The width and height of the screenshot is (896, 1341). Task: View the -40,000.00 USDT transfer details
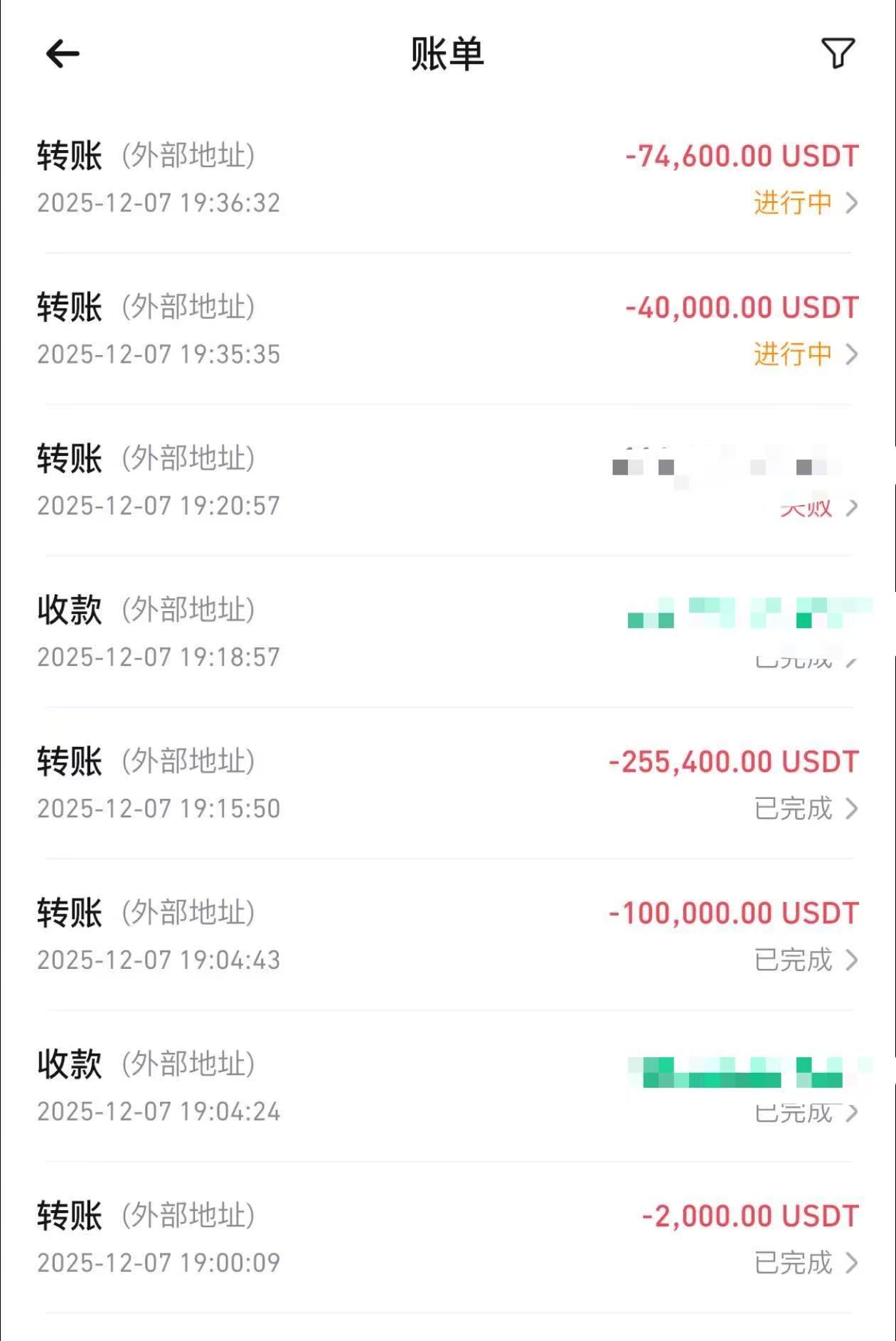point(448,329)
